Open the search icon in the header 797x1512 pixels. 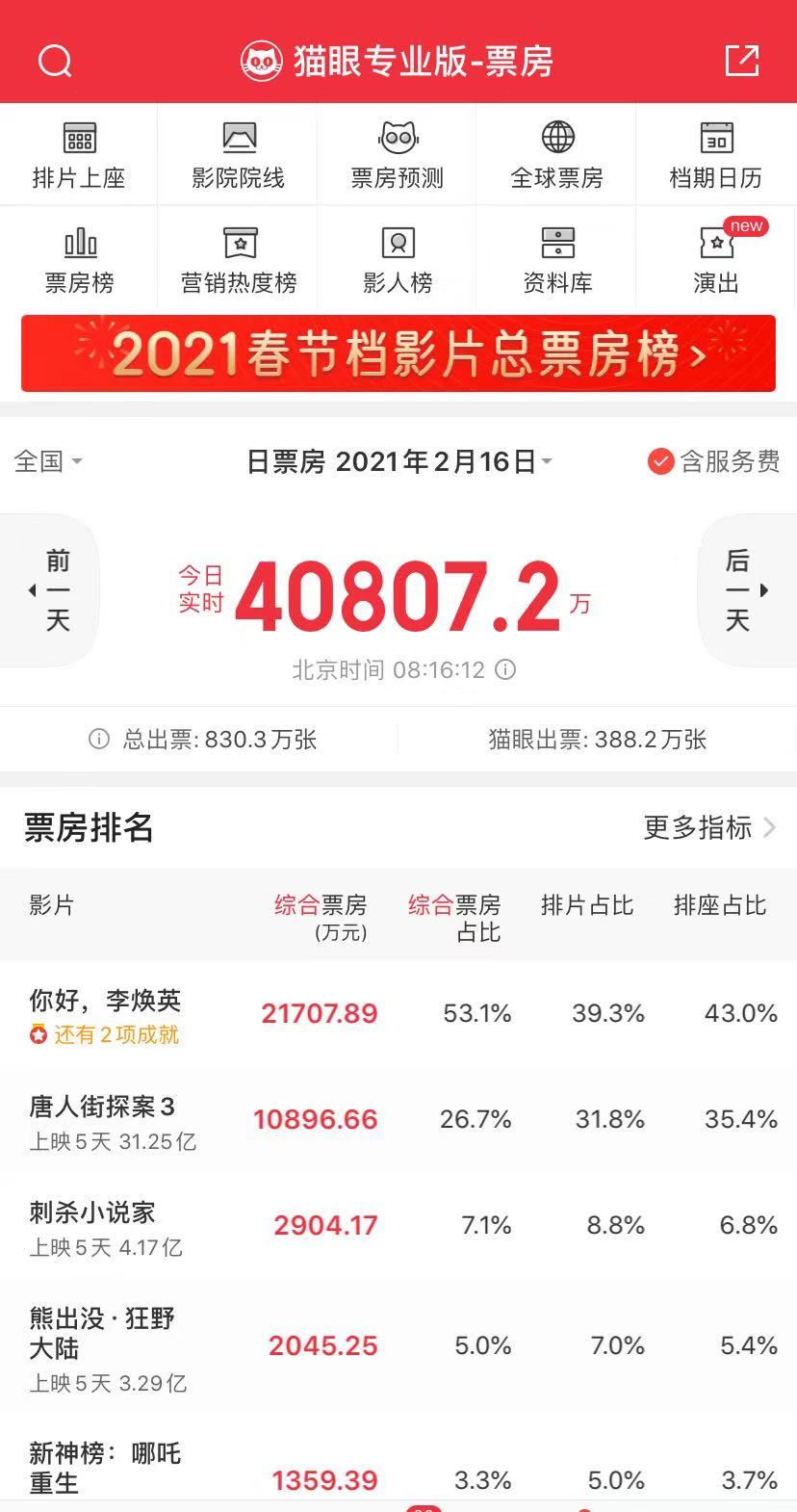[55, 62]
